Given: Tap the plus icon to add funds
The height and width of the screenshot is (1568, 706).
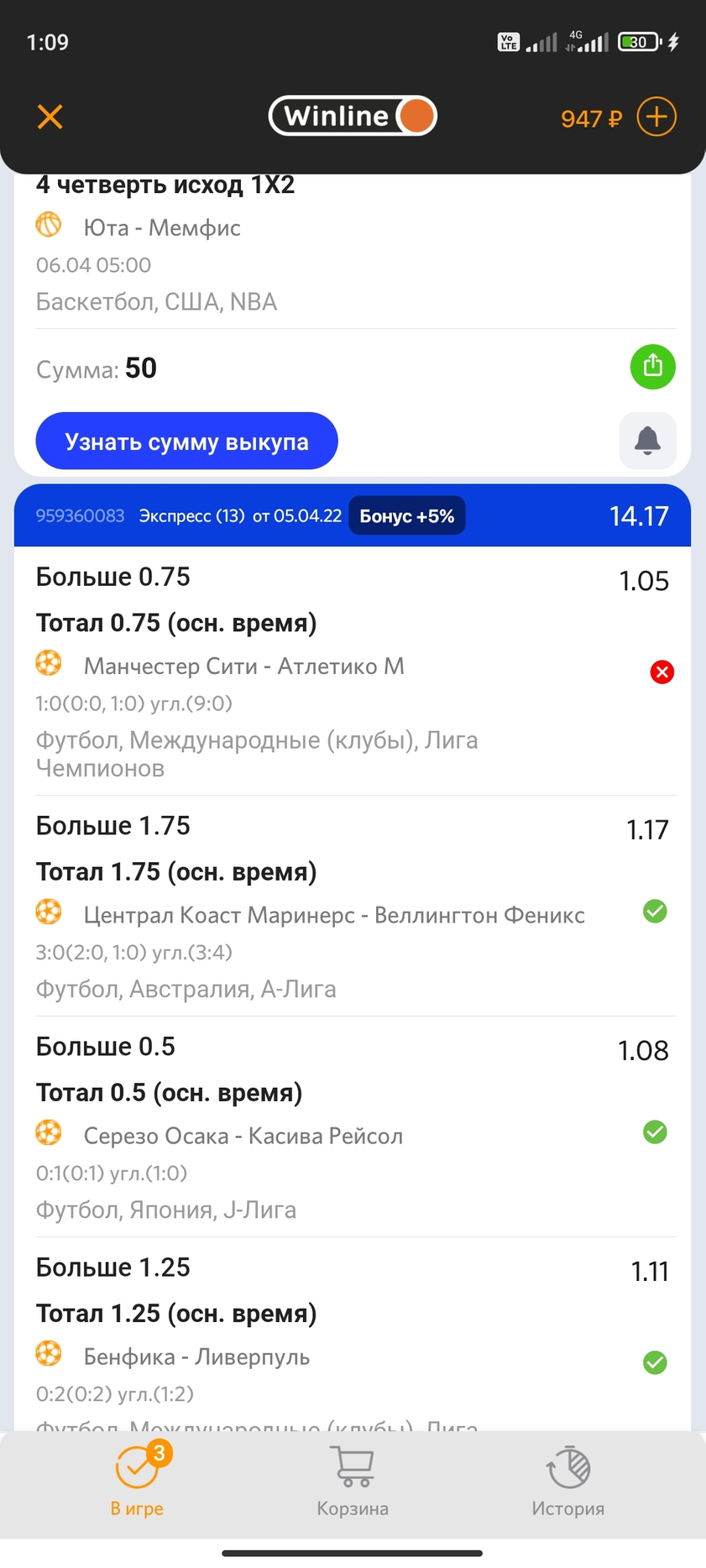Looking at the screenshot, I should (x=656, y=117).
